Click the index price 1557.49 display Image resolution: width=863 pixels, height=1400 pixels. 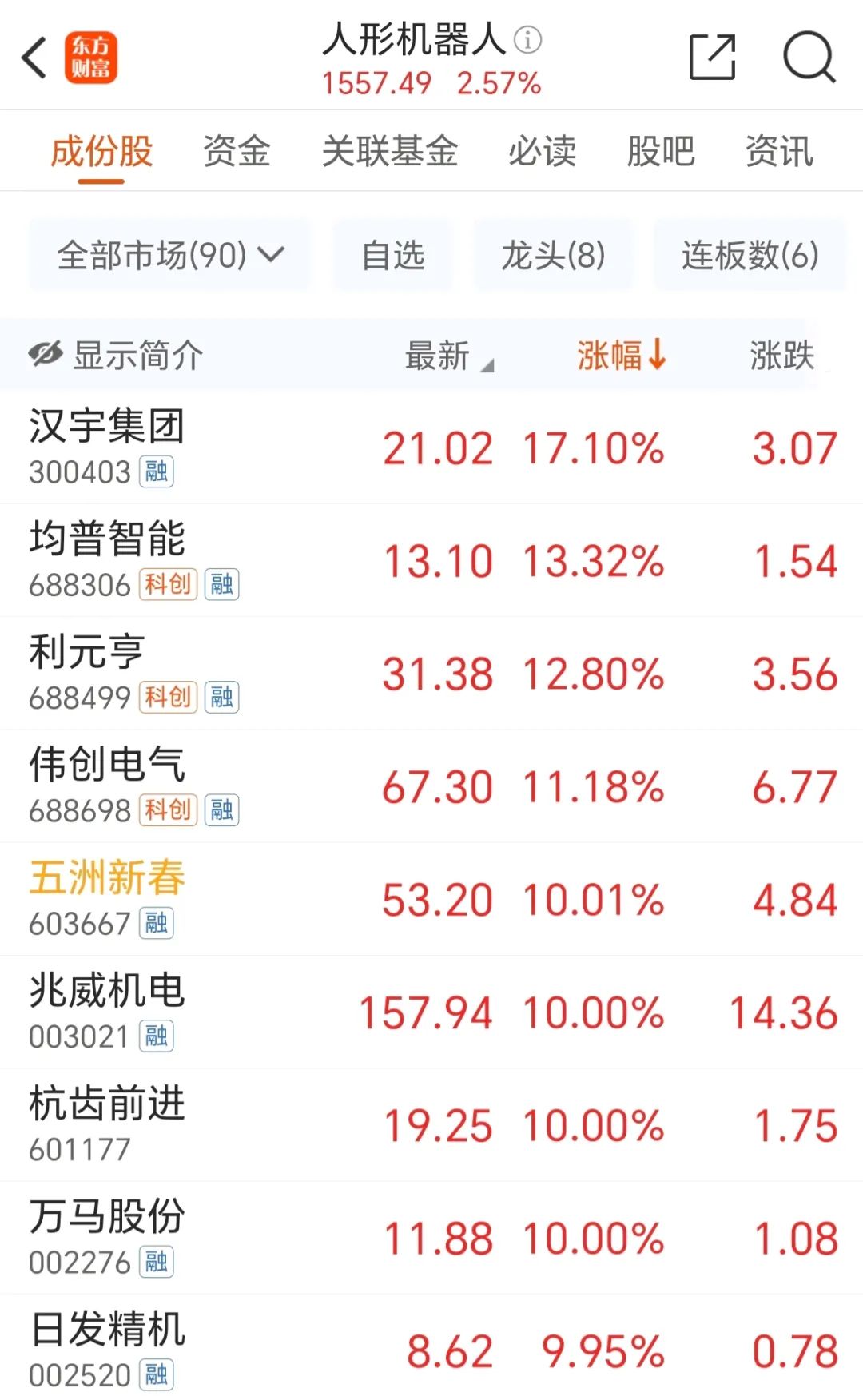376,83
